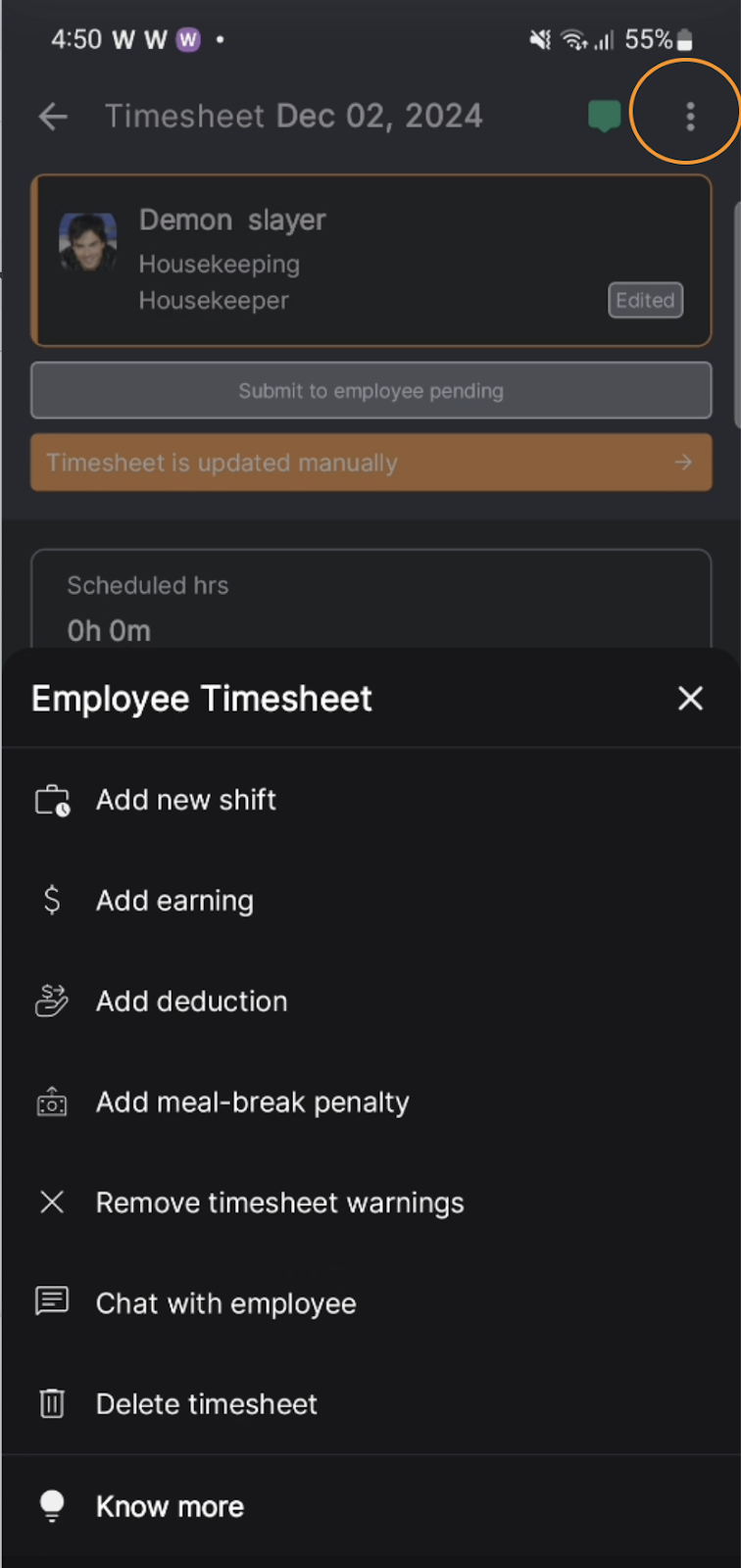The height and width of the screenshot is (1568, 741).
Task: Tap the Add meal-break penalty icon
Action: [51, 1102]
